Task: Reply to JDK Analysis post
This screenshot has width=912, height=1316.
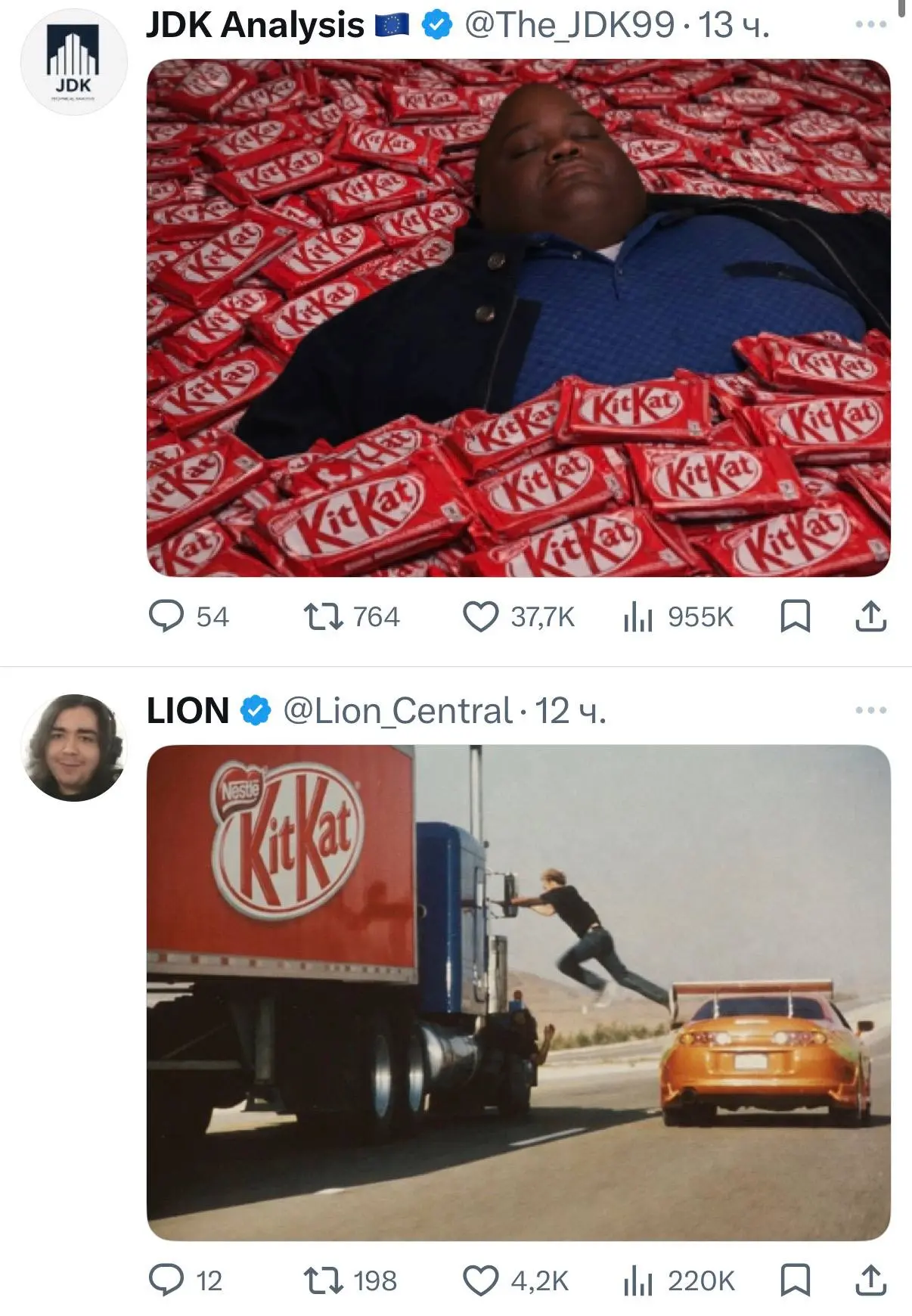Action: coord(166,616)
